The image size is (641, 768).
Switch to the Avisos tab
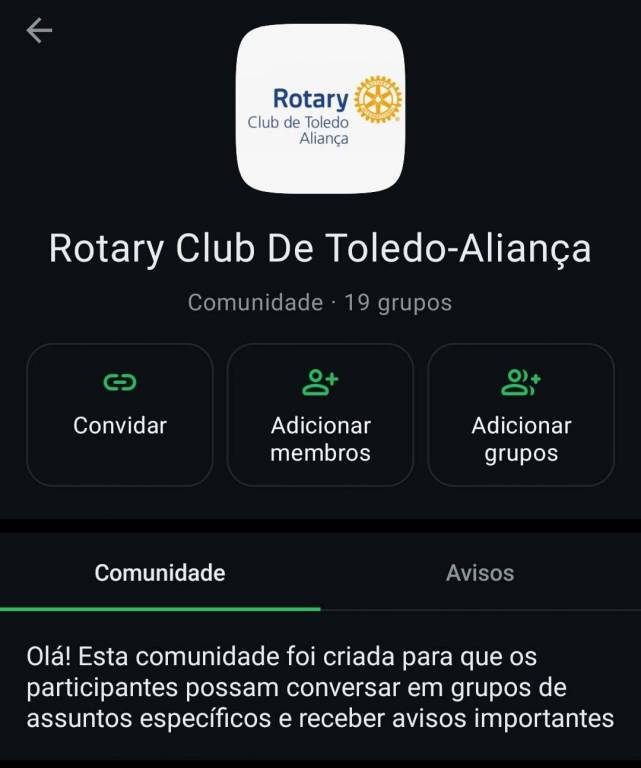click(x=480, y=573)
